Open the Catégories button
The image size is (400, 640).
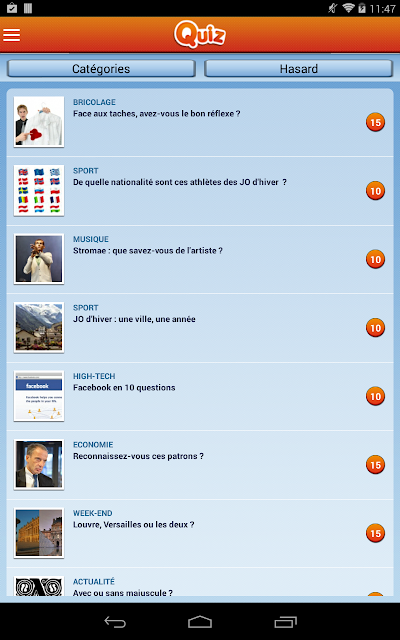(101, 69)
